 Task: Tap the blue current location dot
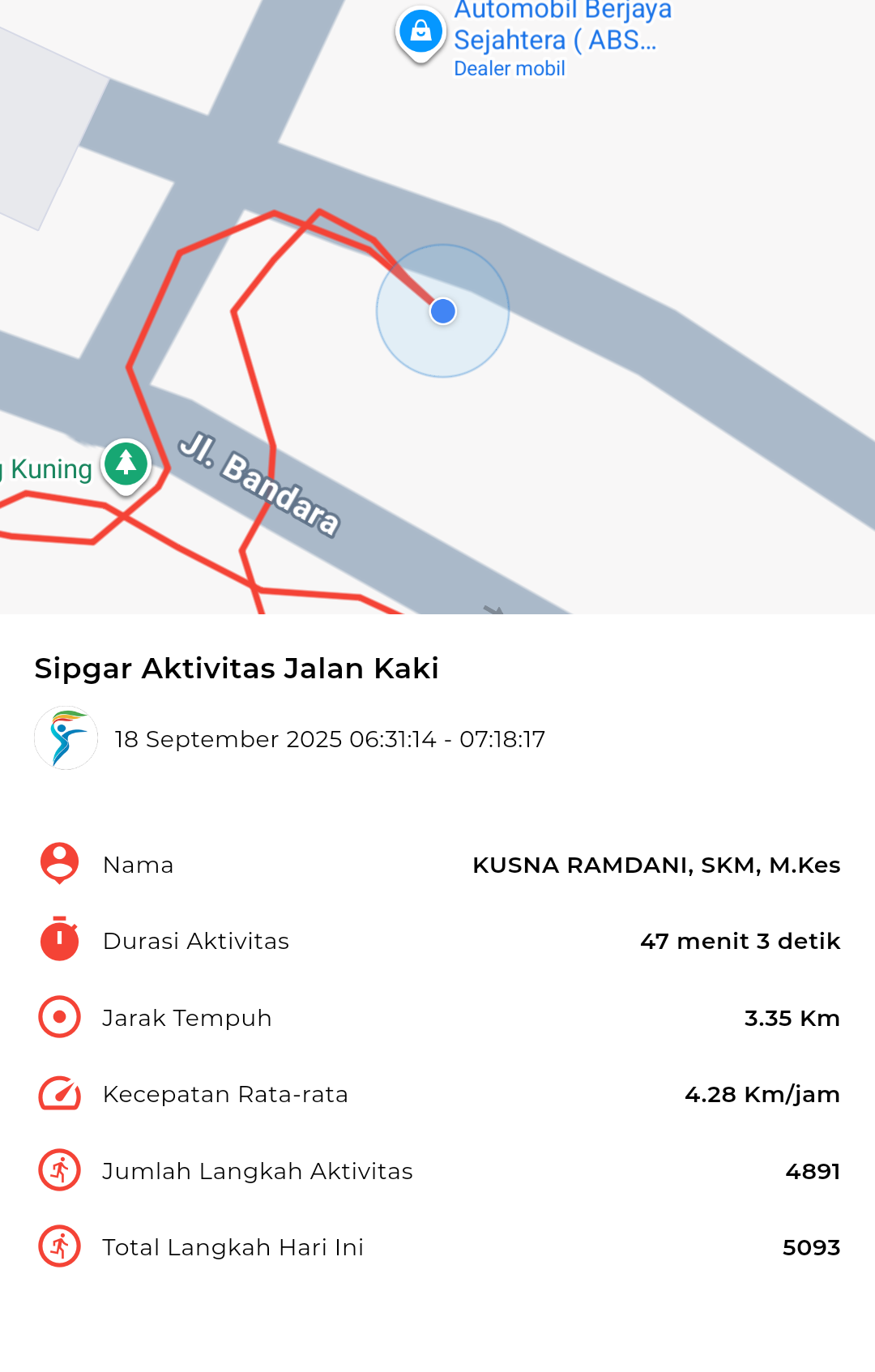(443, 310)
